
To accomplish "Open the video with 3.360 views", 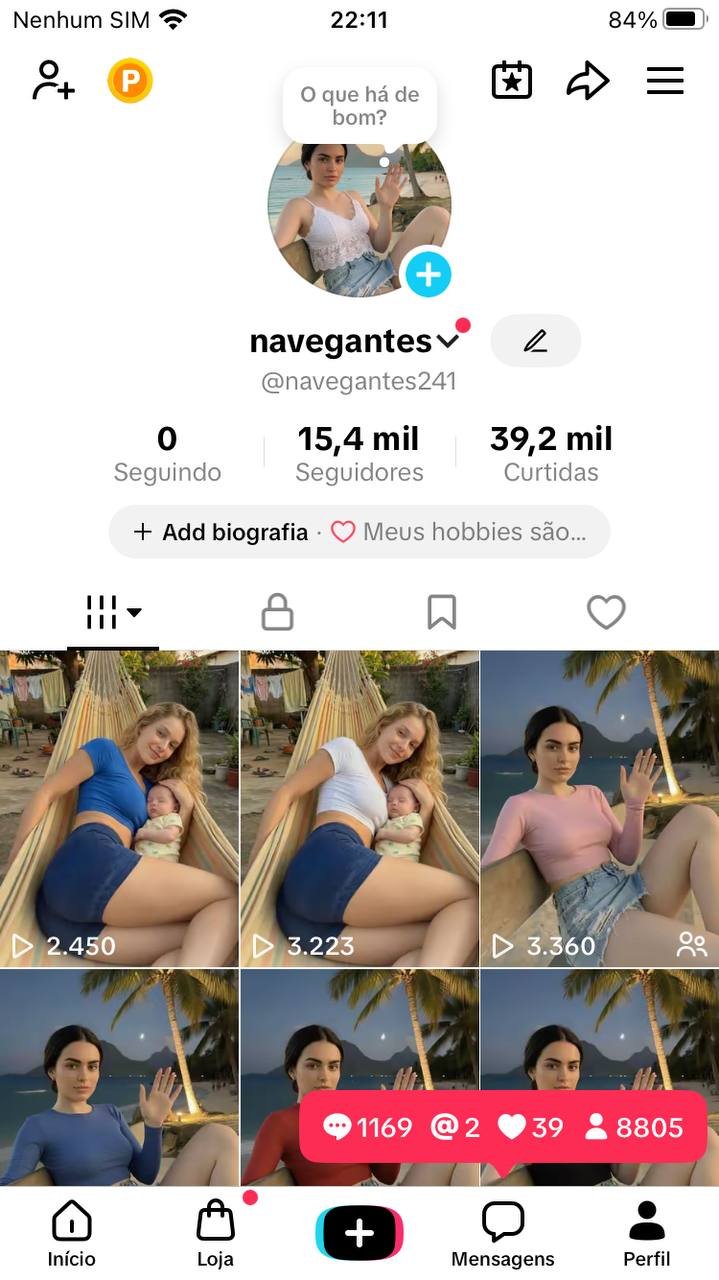I will [x=599, y=808].
